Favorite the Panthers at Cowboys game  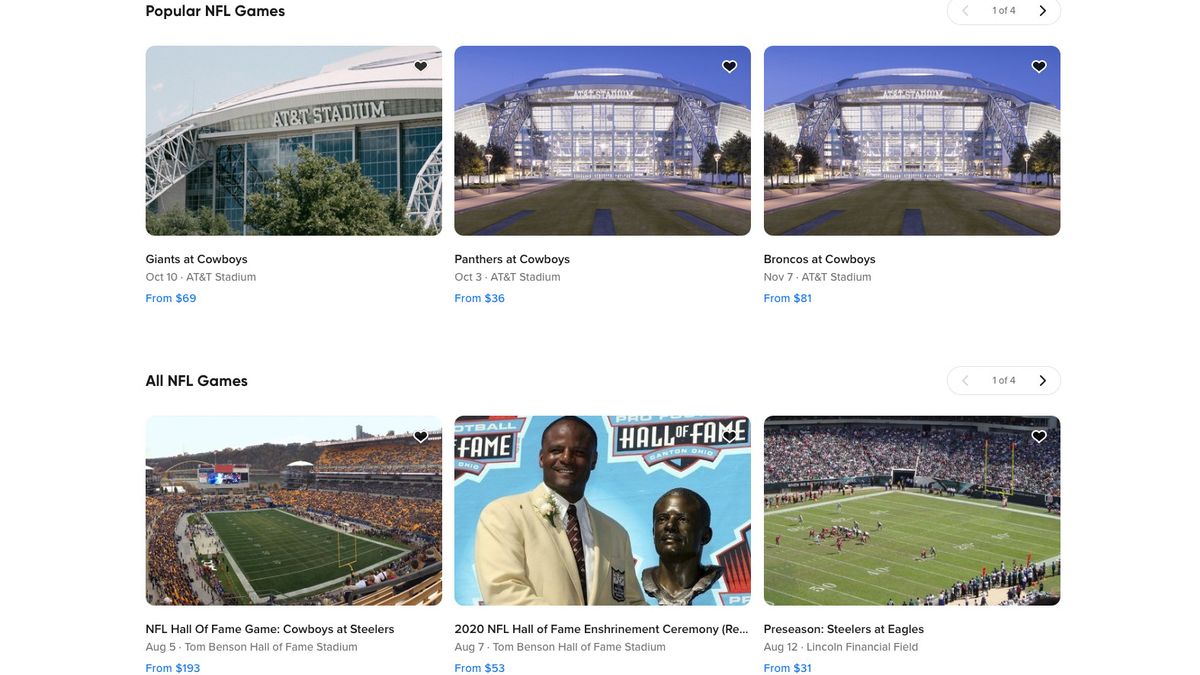pyautogui.click(x=730, y=67)
